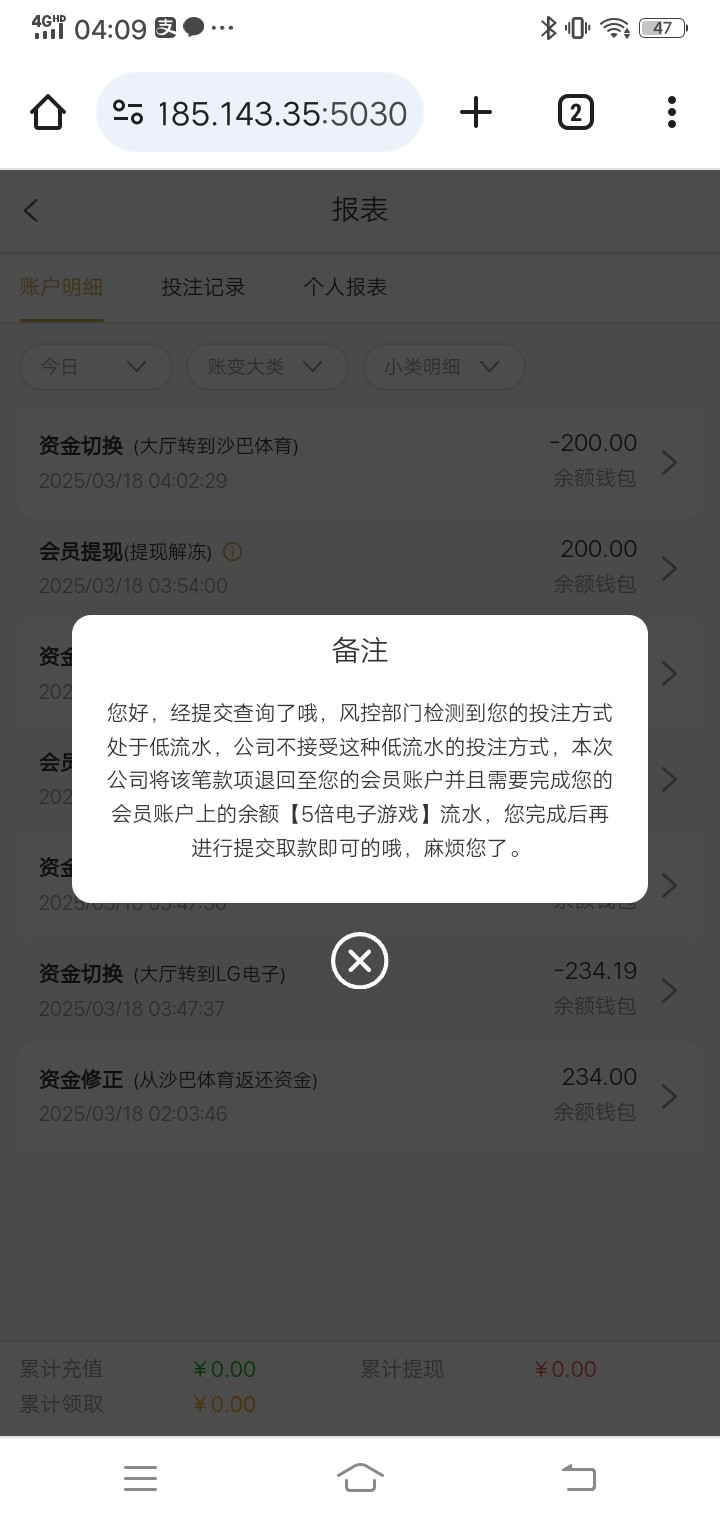This screenshot has width=720, height=1520.
Task: Open a new browser tab
Action: click(x=476, y=112)
